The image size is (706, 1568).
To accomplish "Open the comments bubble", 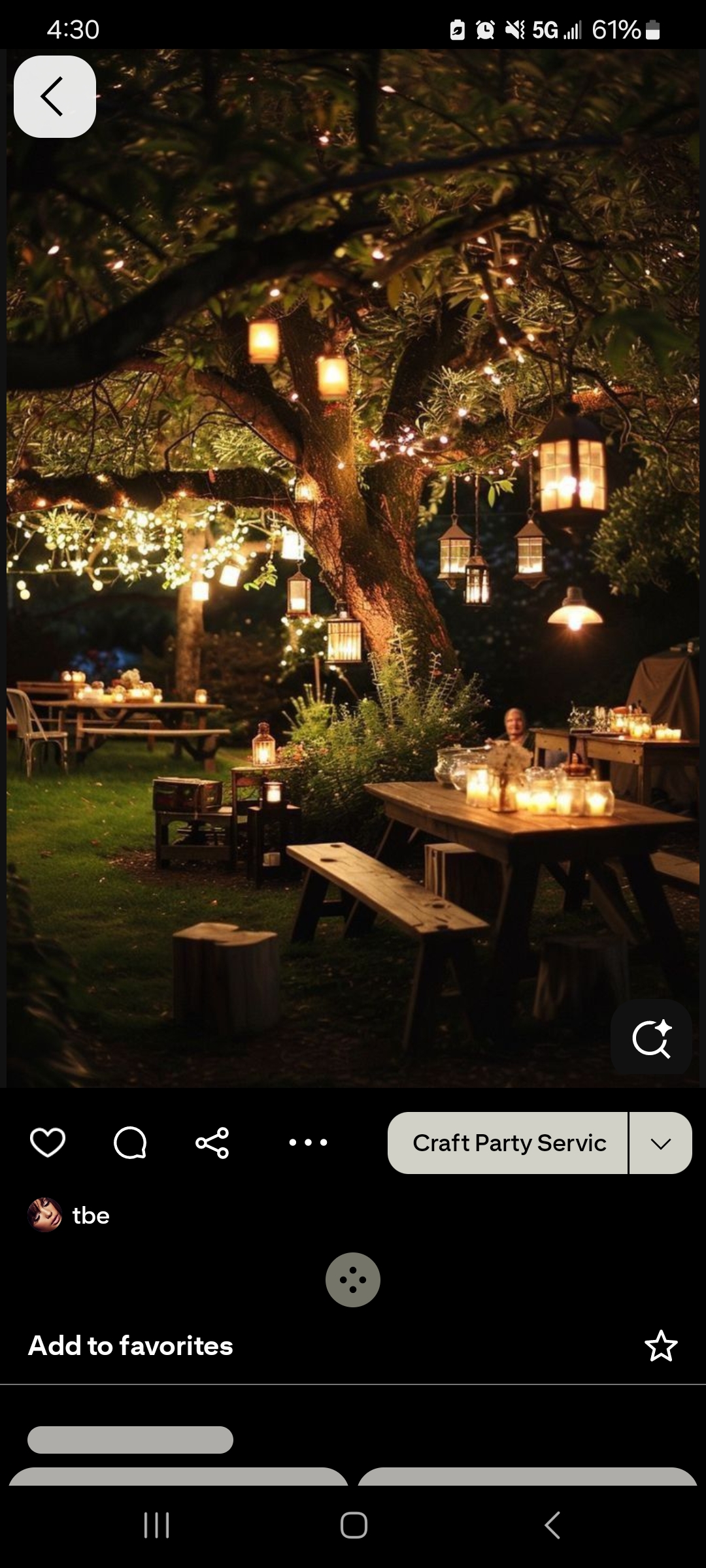I will coord(130,1143).
